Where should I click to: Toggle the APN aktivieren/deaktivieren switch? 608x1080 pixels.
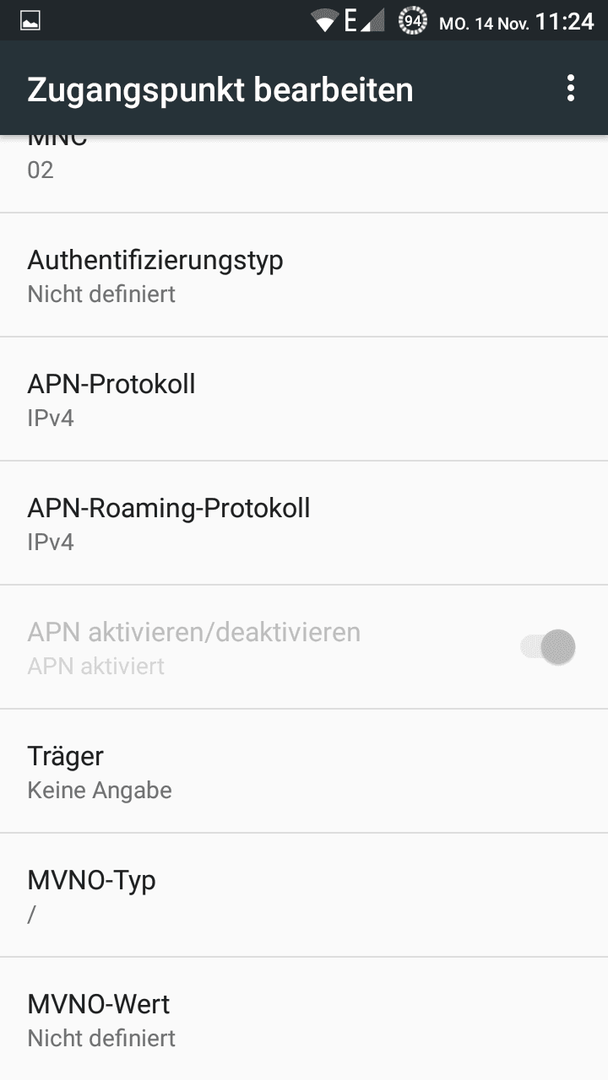pos(548,647)
